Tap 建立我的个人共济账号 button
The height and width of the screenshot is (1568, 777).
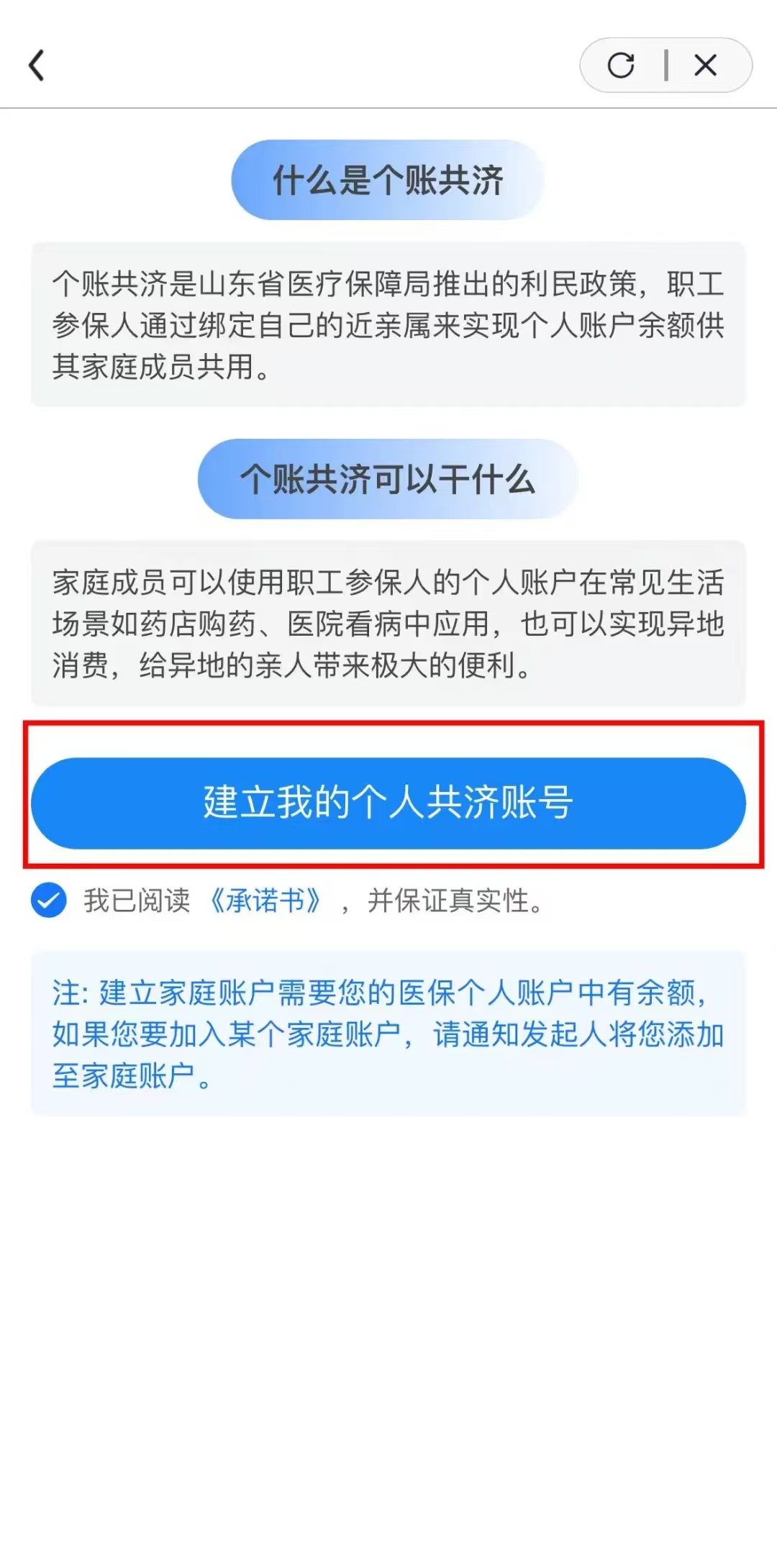click(x=388, y=803)
